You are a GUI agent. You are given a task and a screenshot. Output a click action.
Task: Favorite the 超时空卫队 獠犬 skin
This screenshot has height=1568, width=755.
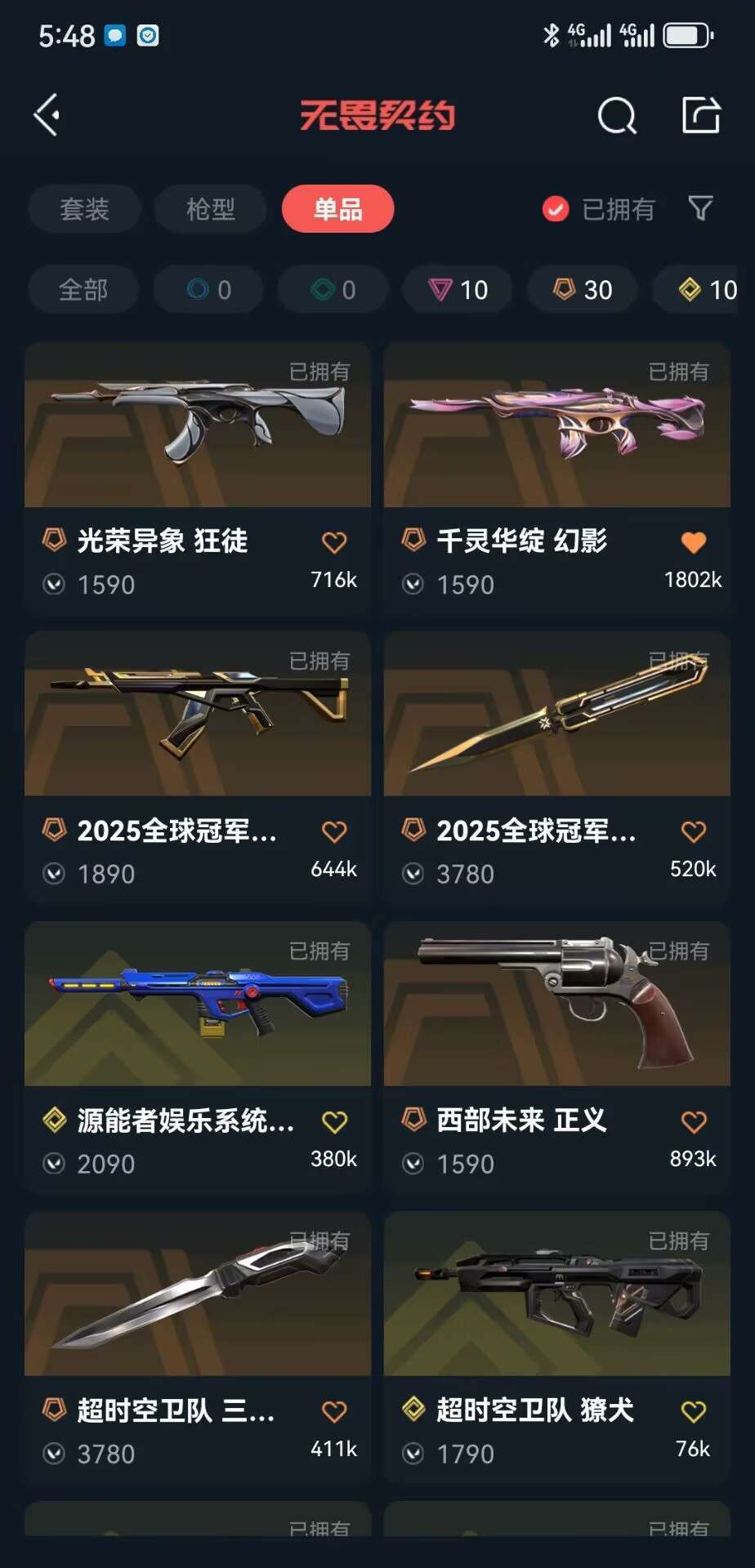[x=693, y=1412]
